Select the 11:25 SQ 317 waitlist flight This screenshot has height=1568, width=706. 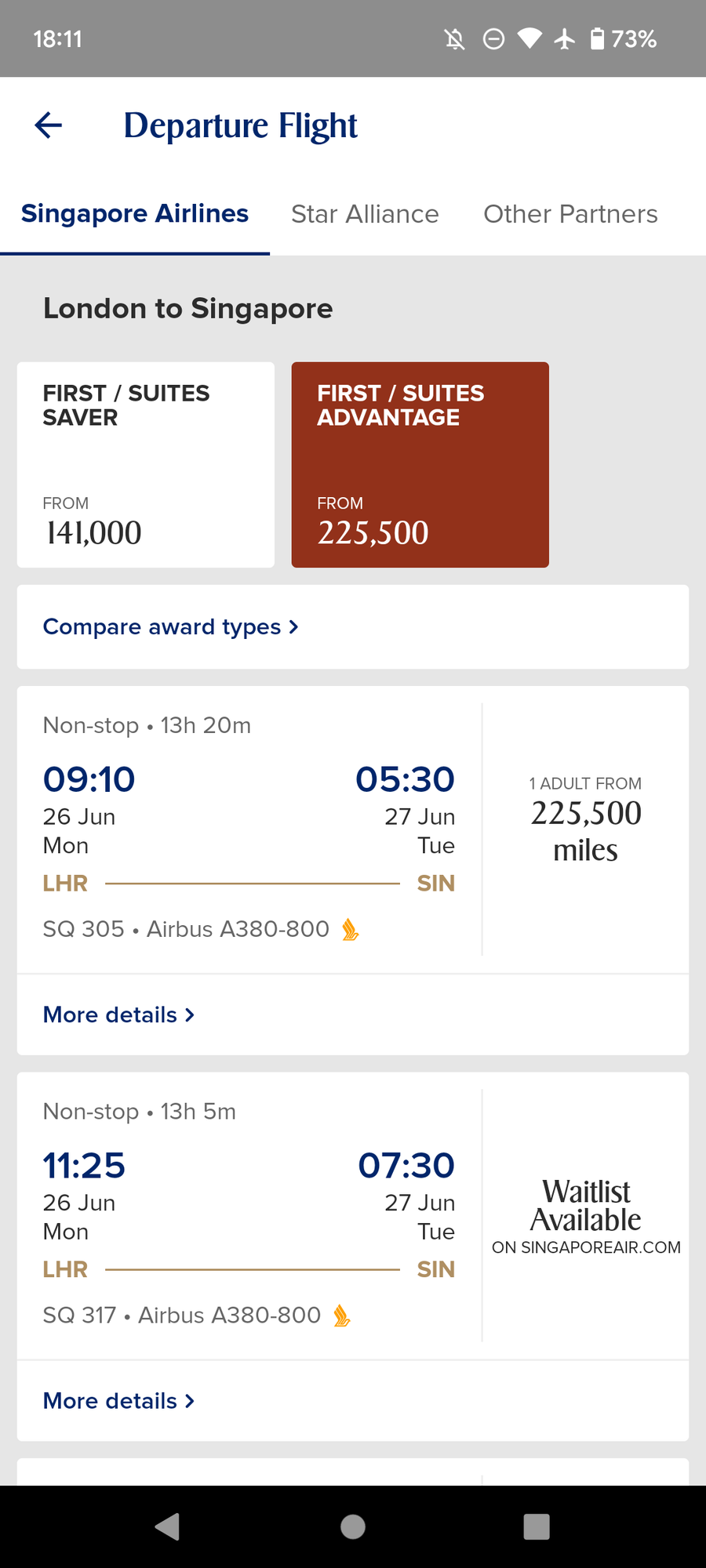353,1215
